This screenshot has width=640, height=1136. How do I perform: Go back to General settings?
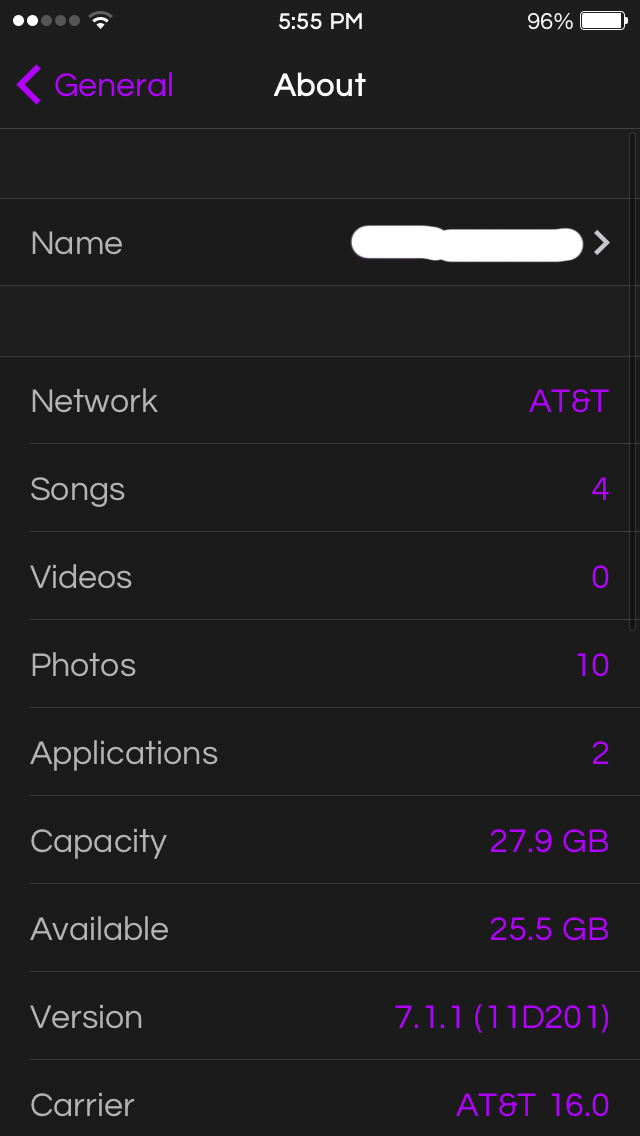coord(95,85)
